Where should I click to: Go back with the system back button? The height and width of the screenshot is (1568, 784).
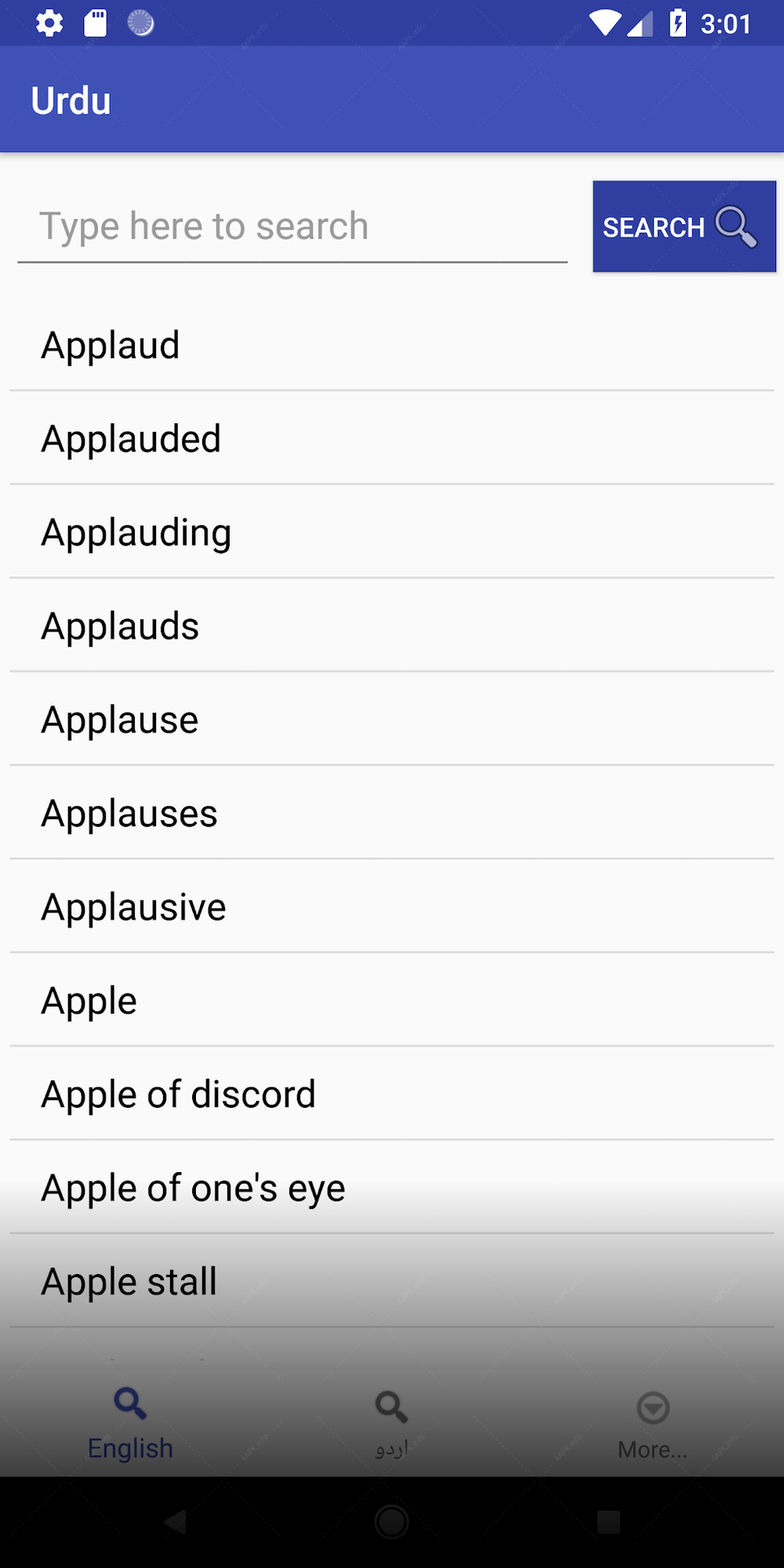click(x=176, y=1523)
